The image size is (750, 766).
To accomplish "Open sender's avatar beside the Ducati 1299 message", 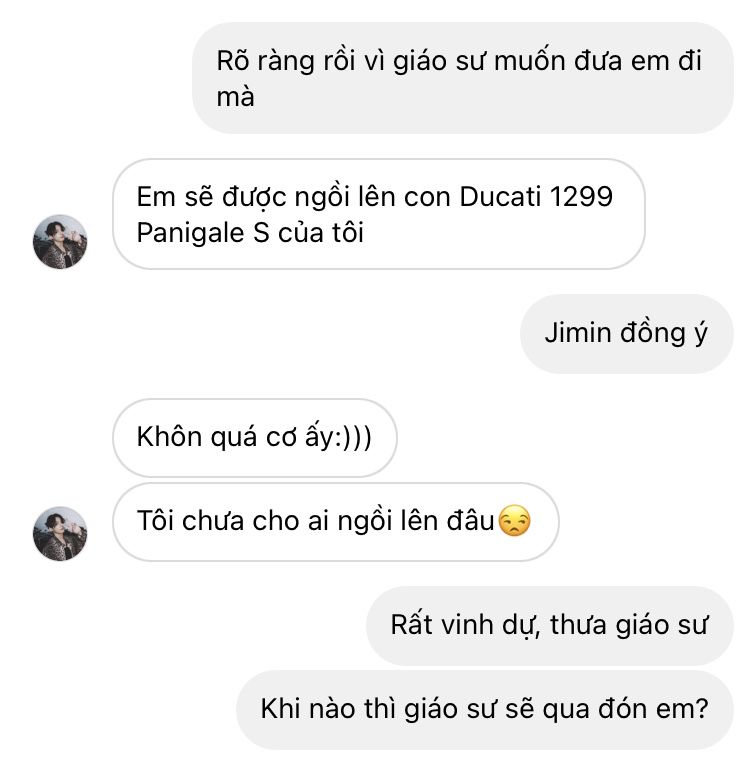I will point(61,241).
